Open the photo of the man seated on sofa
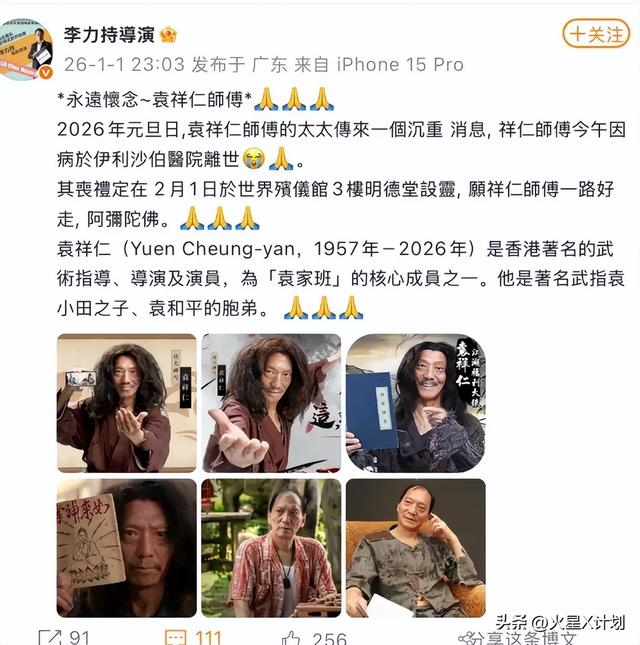 pos(415,547)
